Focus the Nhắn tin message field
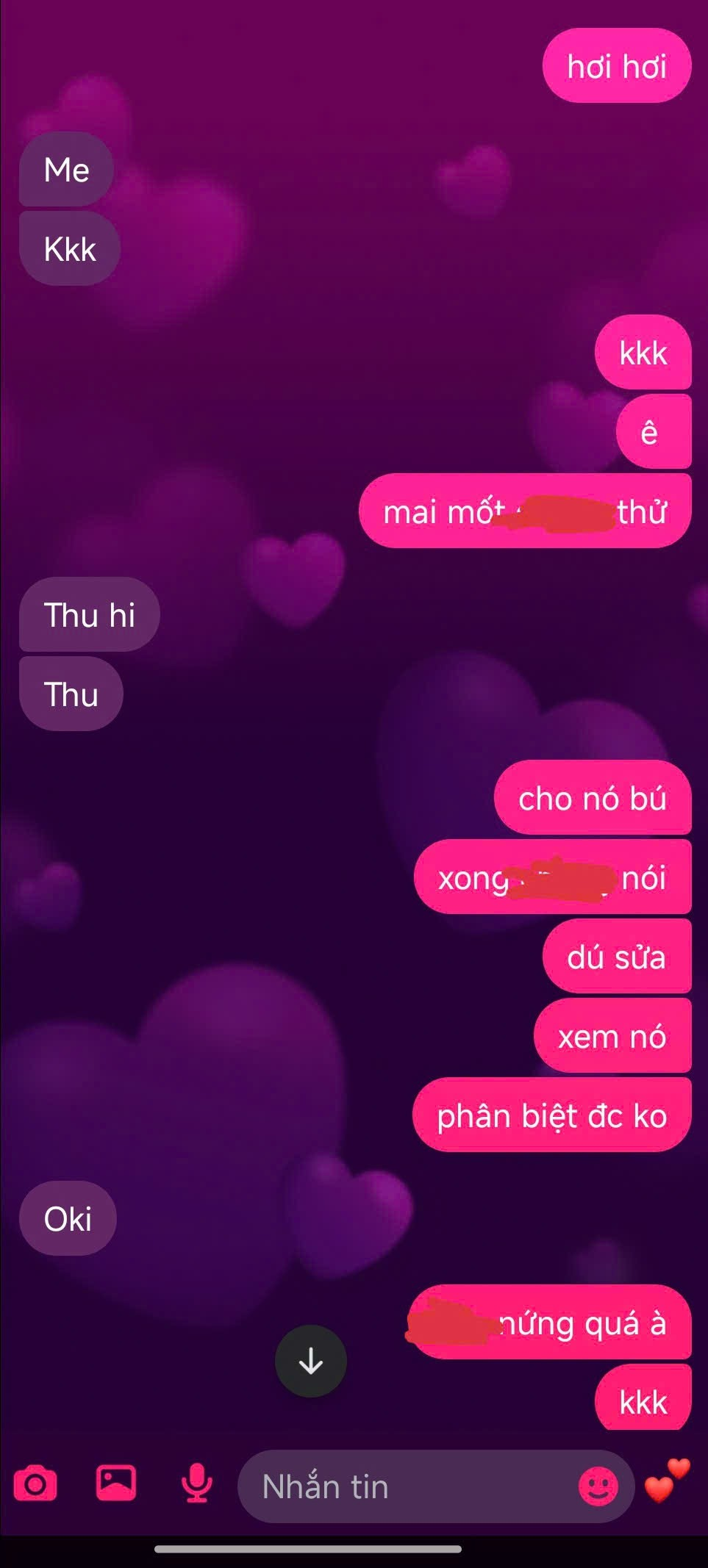Viewport: 708px width, 1568px height. [412, 1486]
